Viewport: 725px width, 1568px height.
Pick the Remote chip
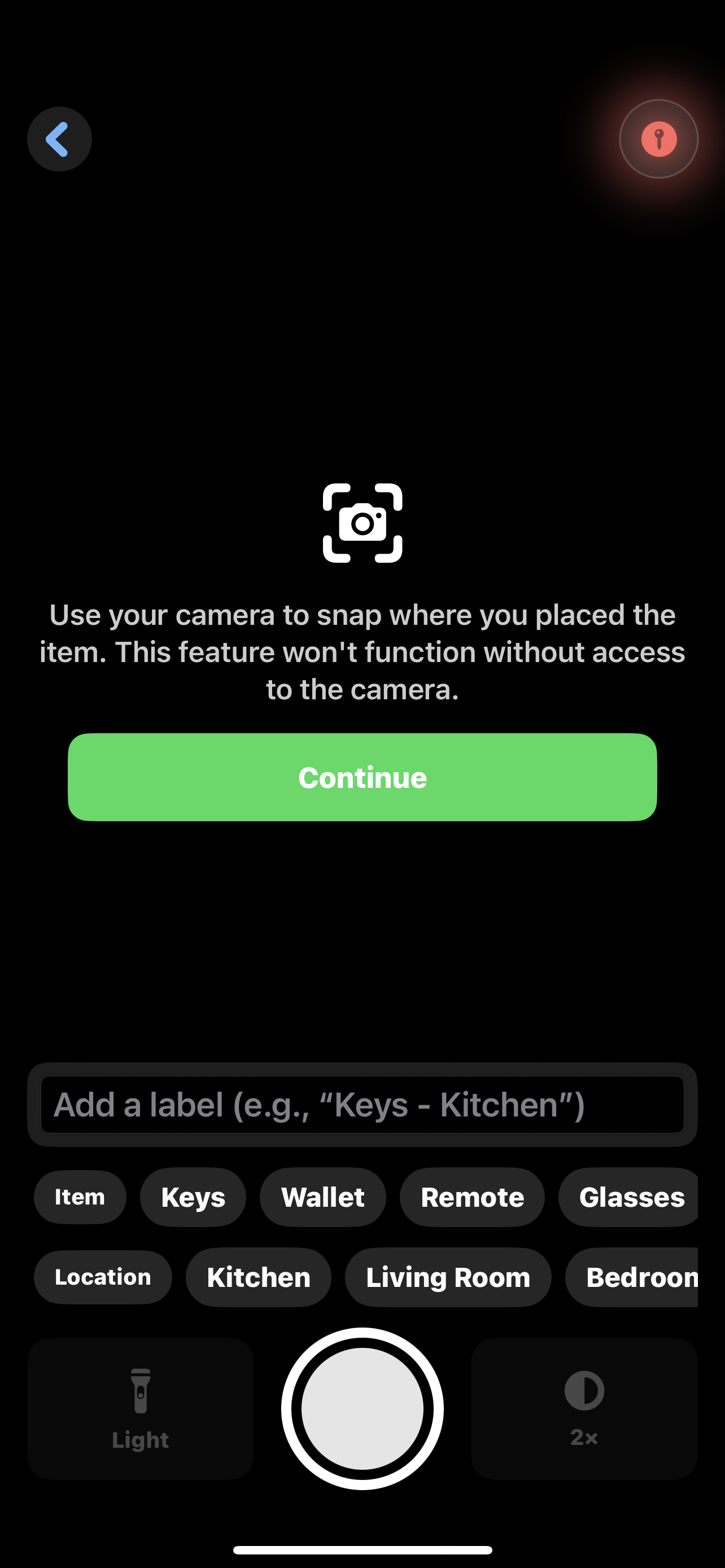point(472,1197)
